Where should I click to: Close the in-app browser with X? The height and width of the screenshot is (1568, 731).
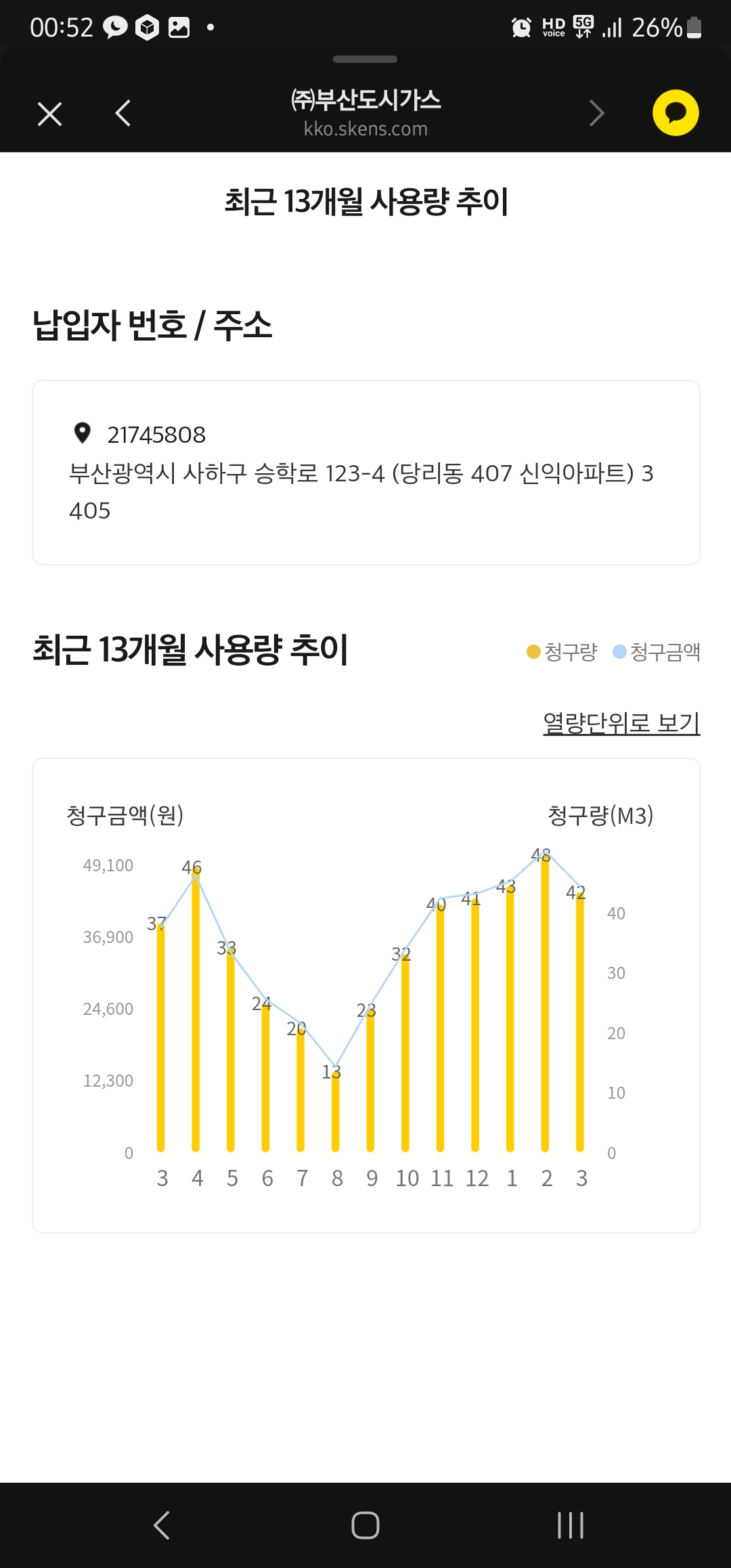tap(50, 114)
